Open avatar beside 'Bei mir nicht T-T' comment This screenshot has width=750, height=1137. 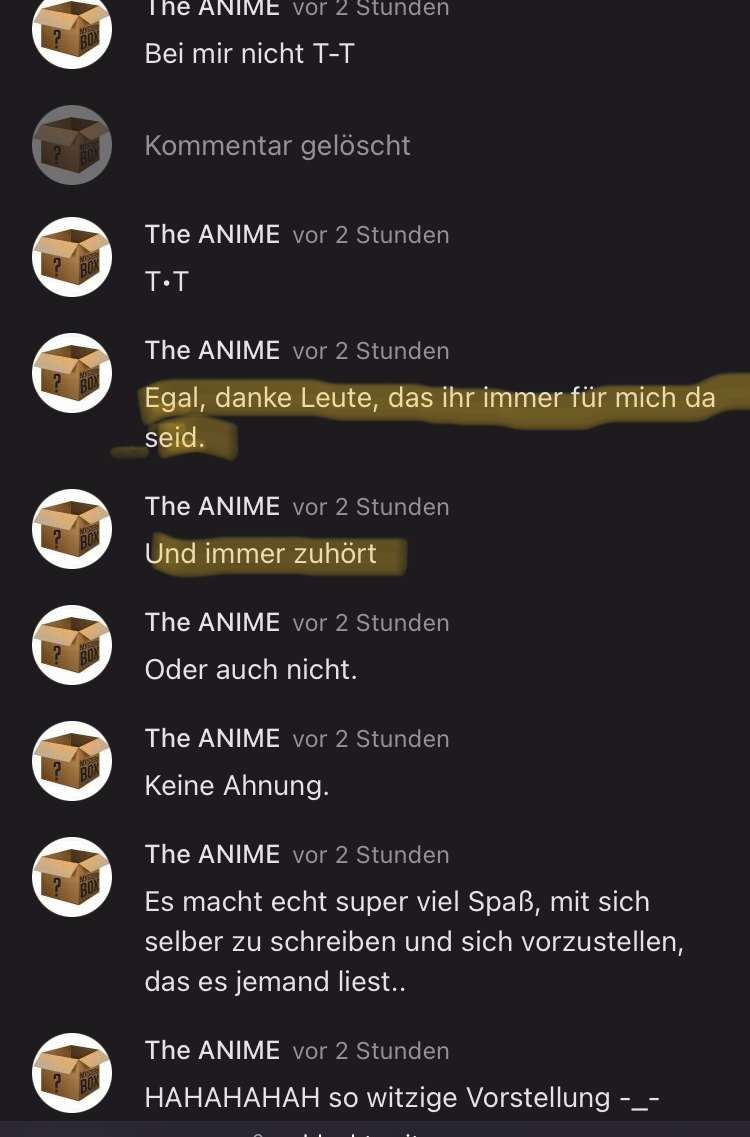point(71,30)
